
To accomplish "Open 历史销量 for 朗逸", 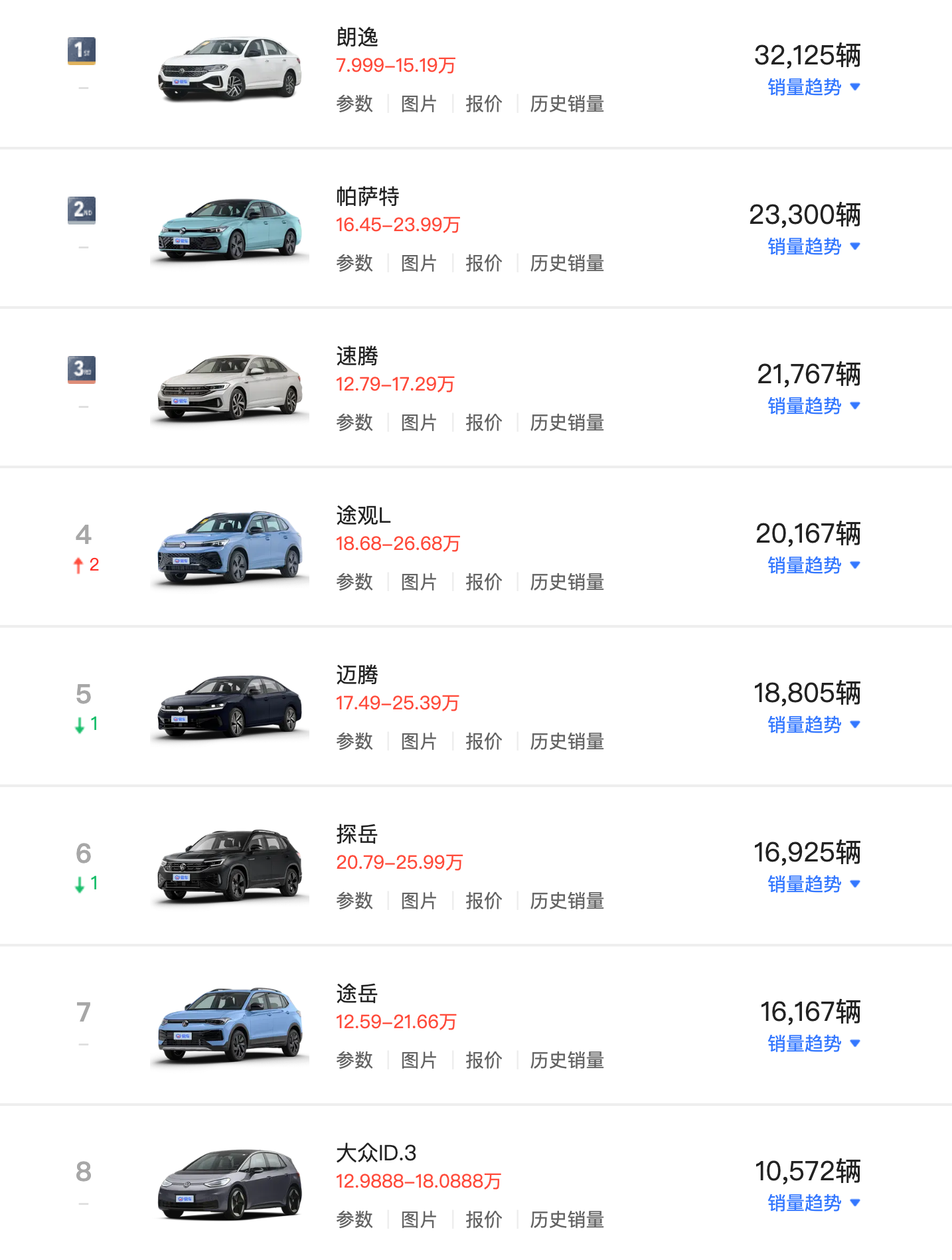I will [x=566, y=104].
